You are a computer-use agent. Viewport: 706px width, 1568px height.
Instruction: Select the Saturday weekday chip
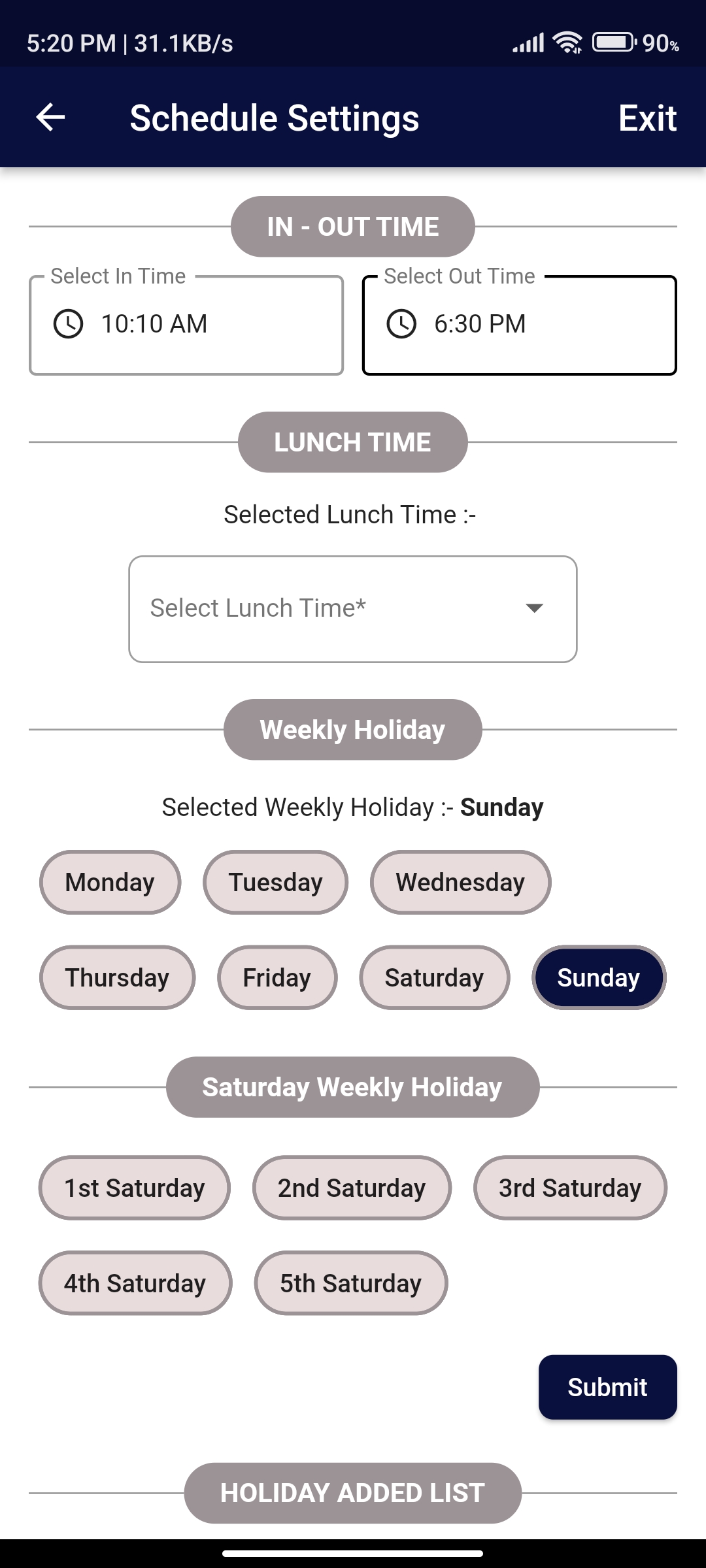[x=434, y=978]
